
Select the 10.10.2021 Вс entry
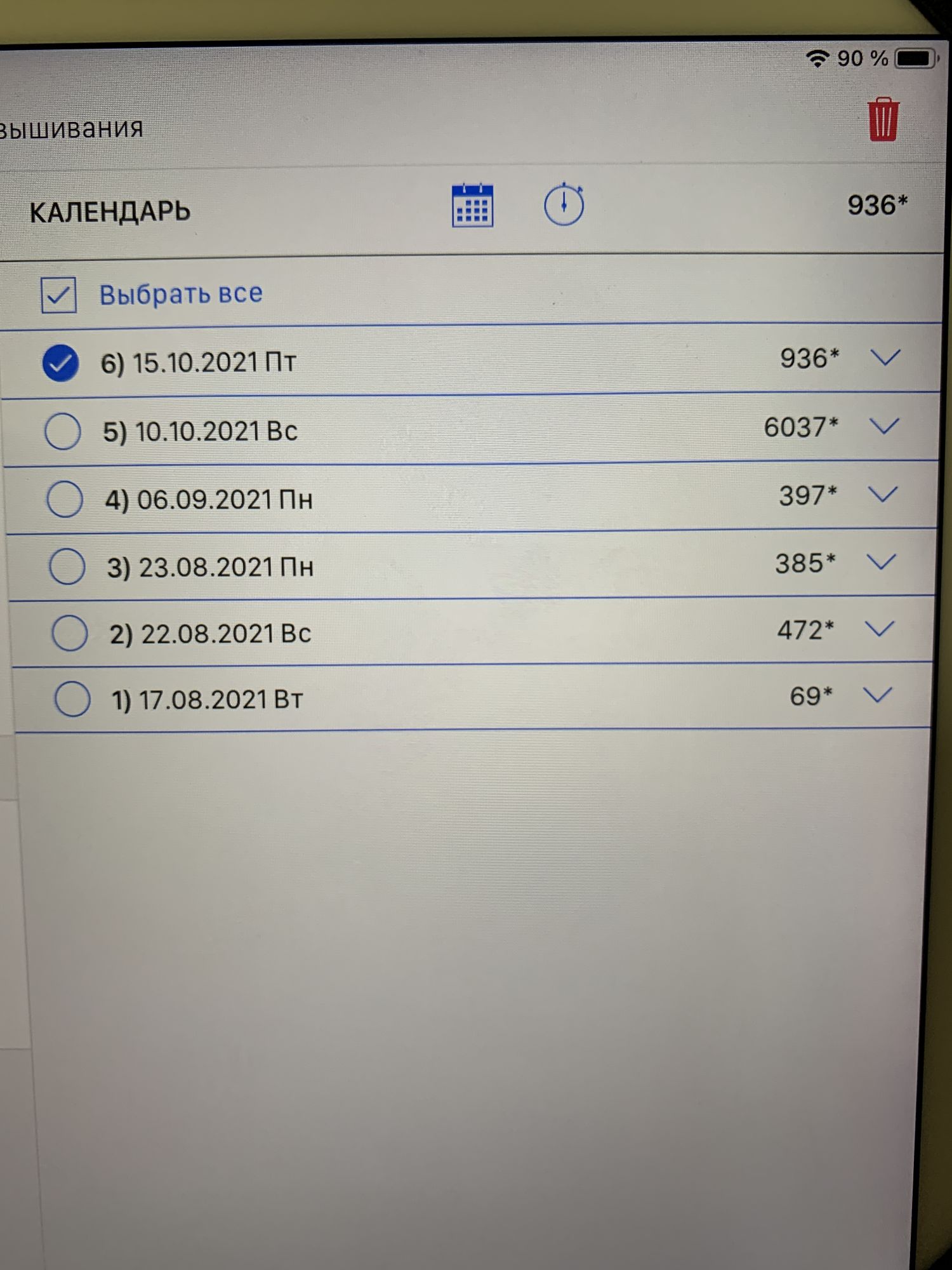tap(63, 431)
